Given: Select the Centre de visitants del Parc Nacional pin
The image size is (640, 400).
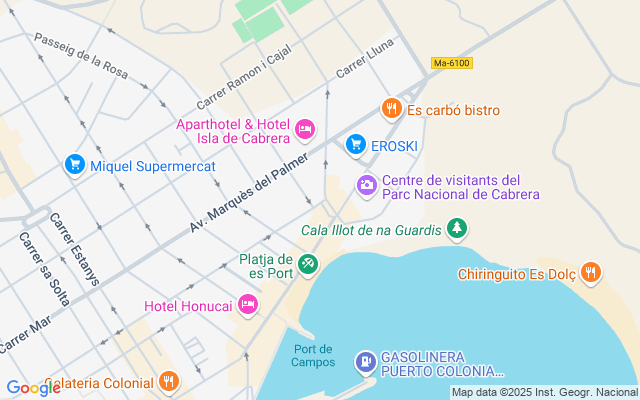Looking at the screenshot, I should click(x=367, y=185).
